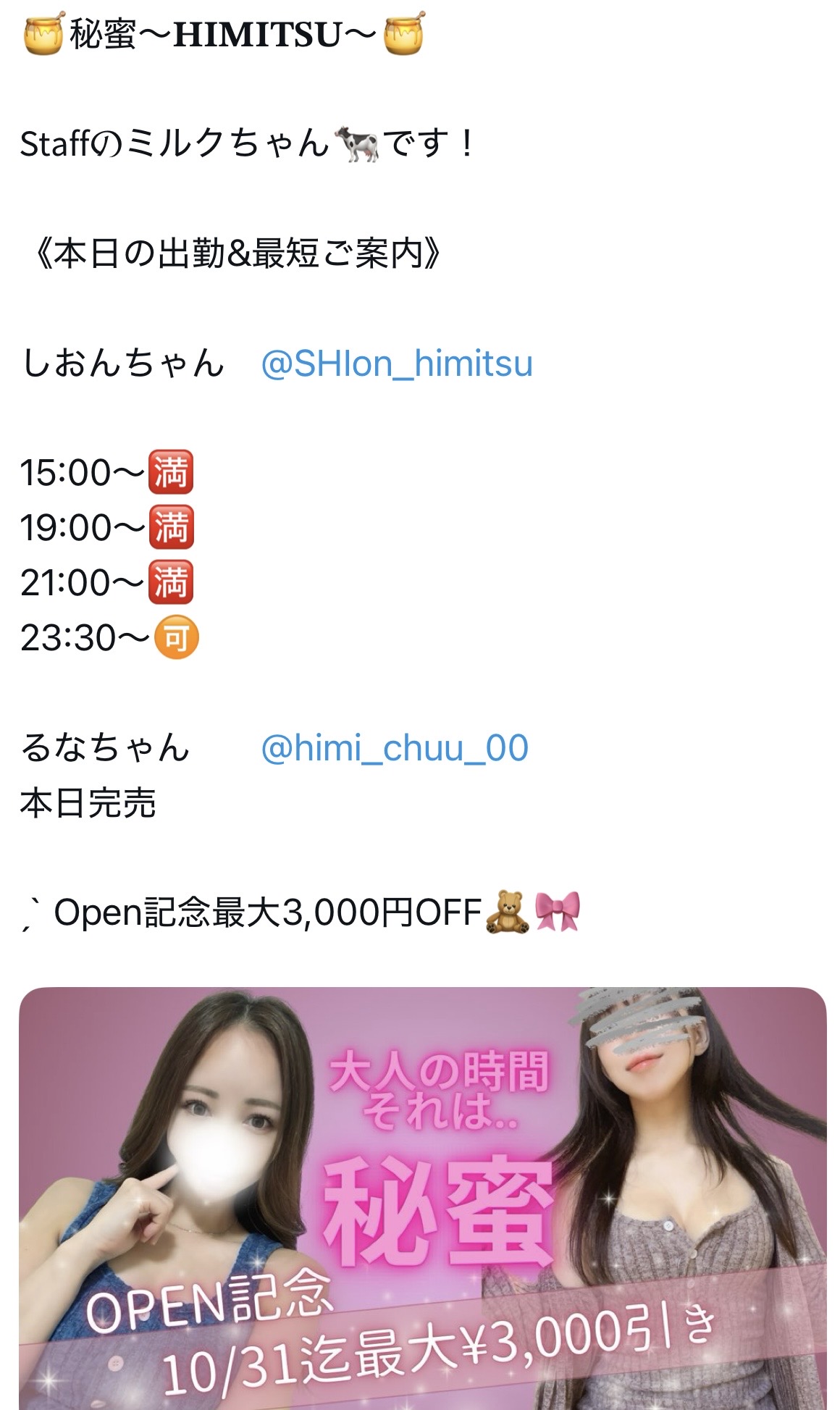Open the @SHIon_himitsu profile mention
840x1410 pixels.
tap(396, 364)
